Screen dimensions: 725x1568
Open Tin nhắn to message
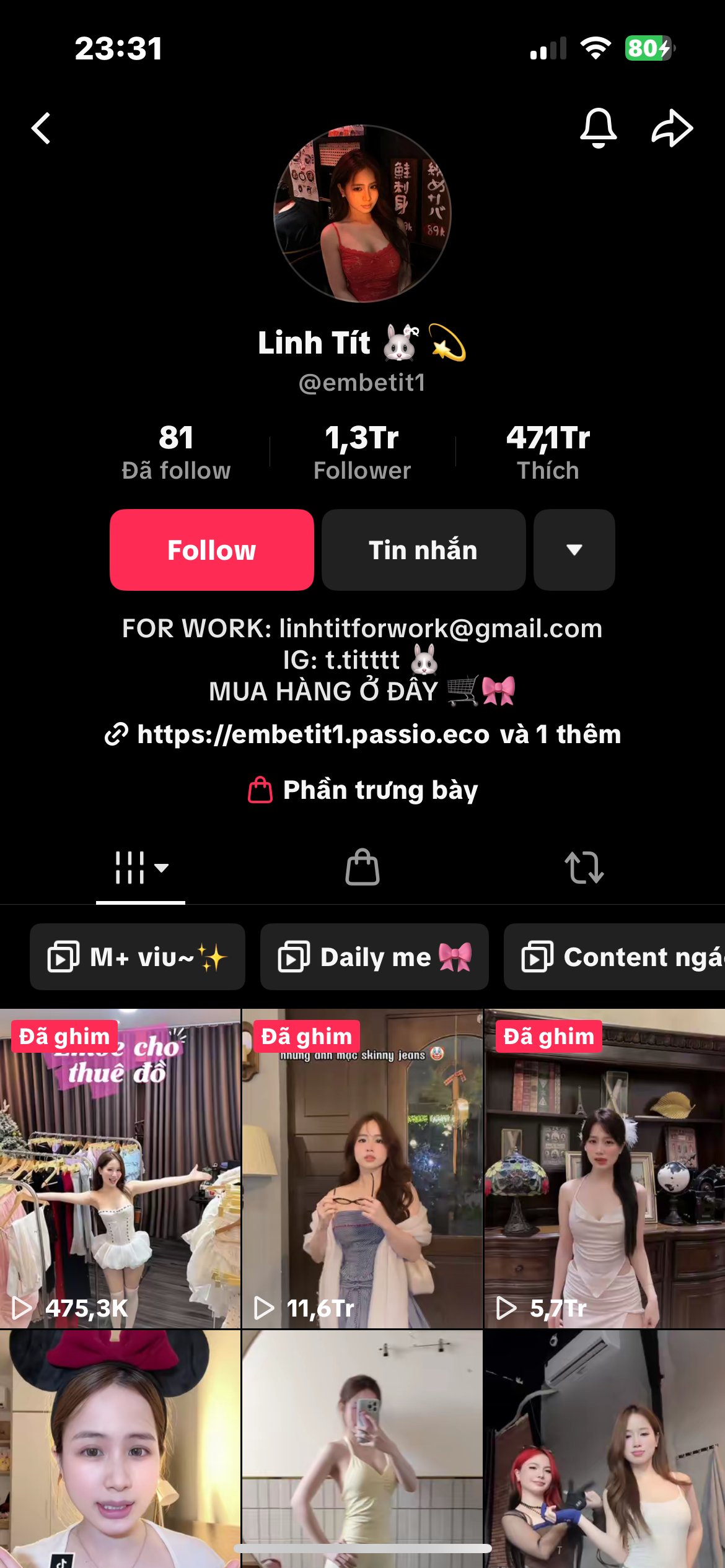423,550
